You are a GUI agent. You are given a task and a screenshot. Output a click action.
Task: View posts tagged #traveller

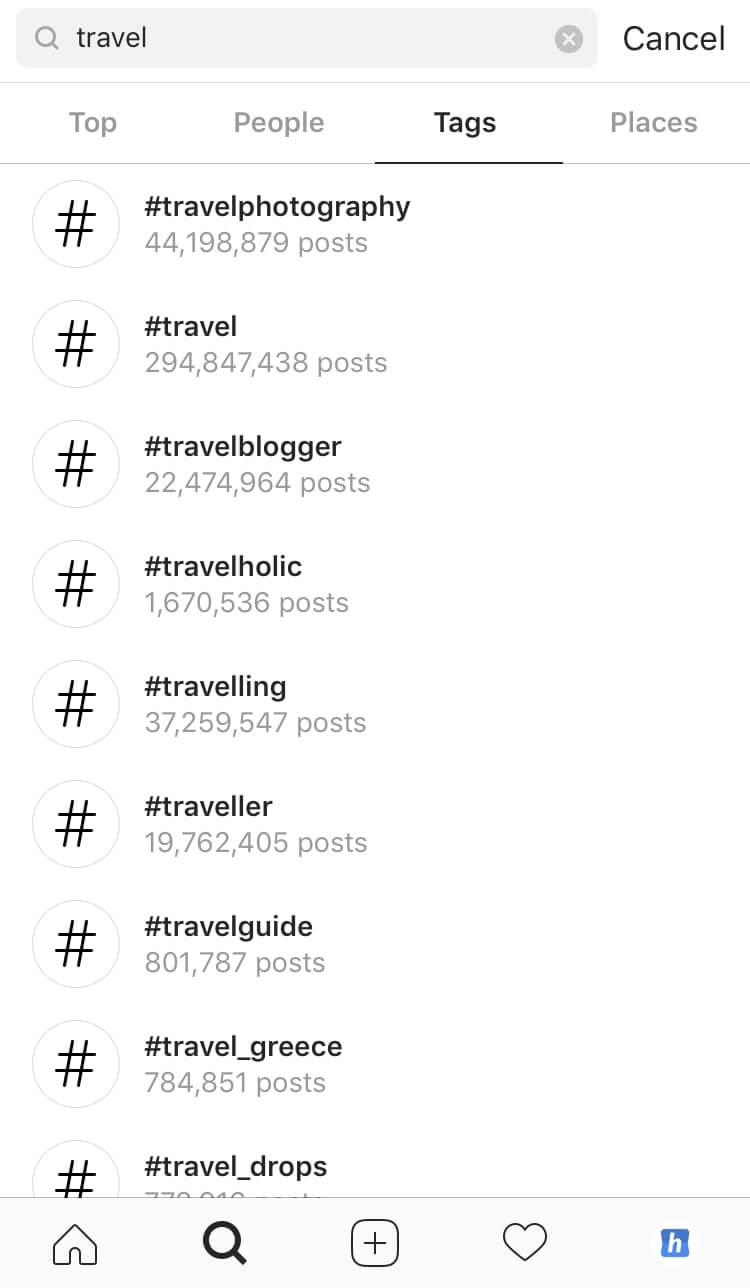pos(255,824)
